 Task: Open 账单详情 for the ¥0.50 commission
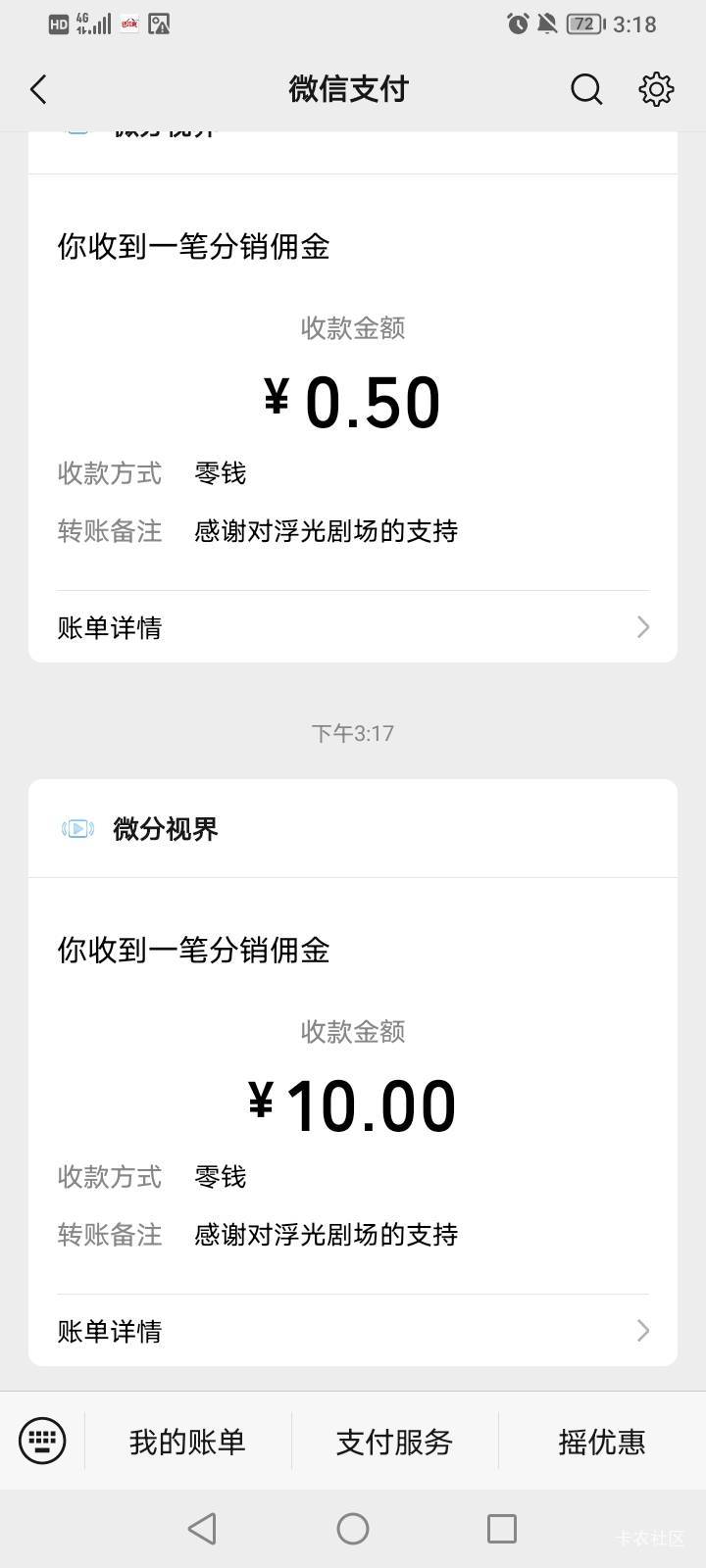[353, 627]
